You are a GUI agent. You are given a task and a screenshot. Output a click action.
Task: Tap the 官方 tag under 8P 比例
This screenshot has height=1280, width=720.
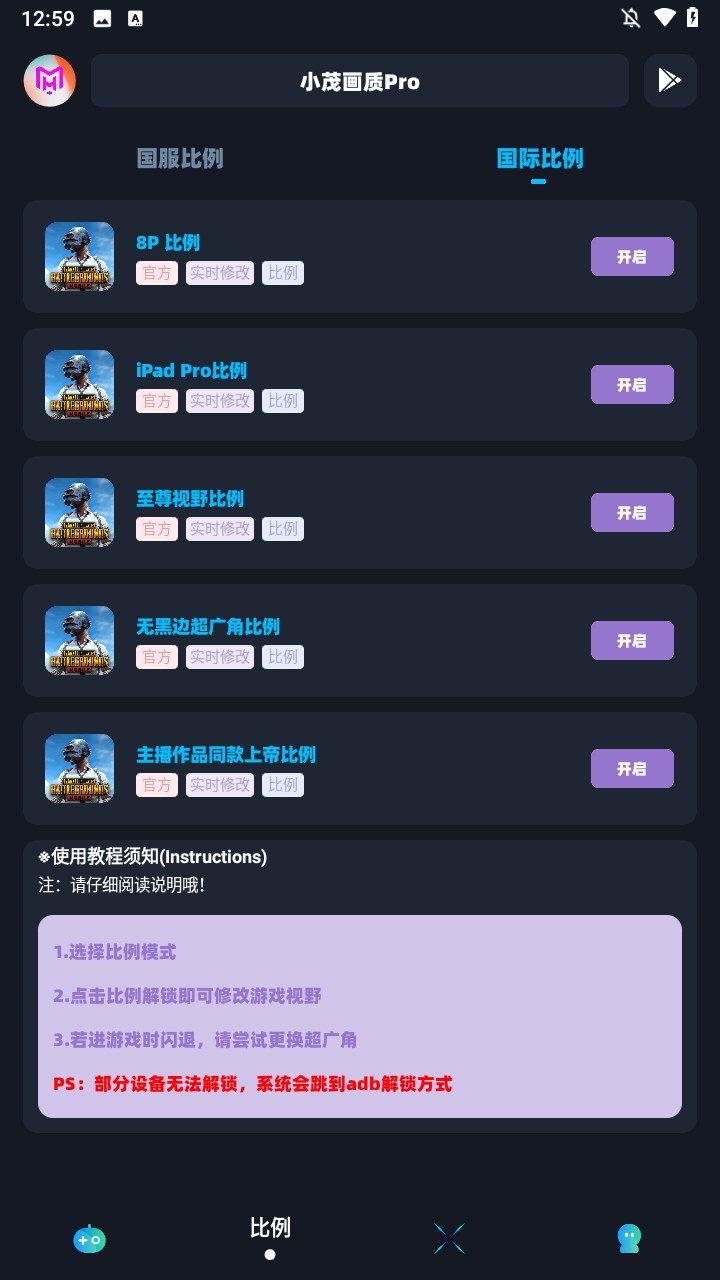(x=157, y=272)
